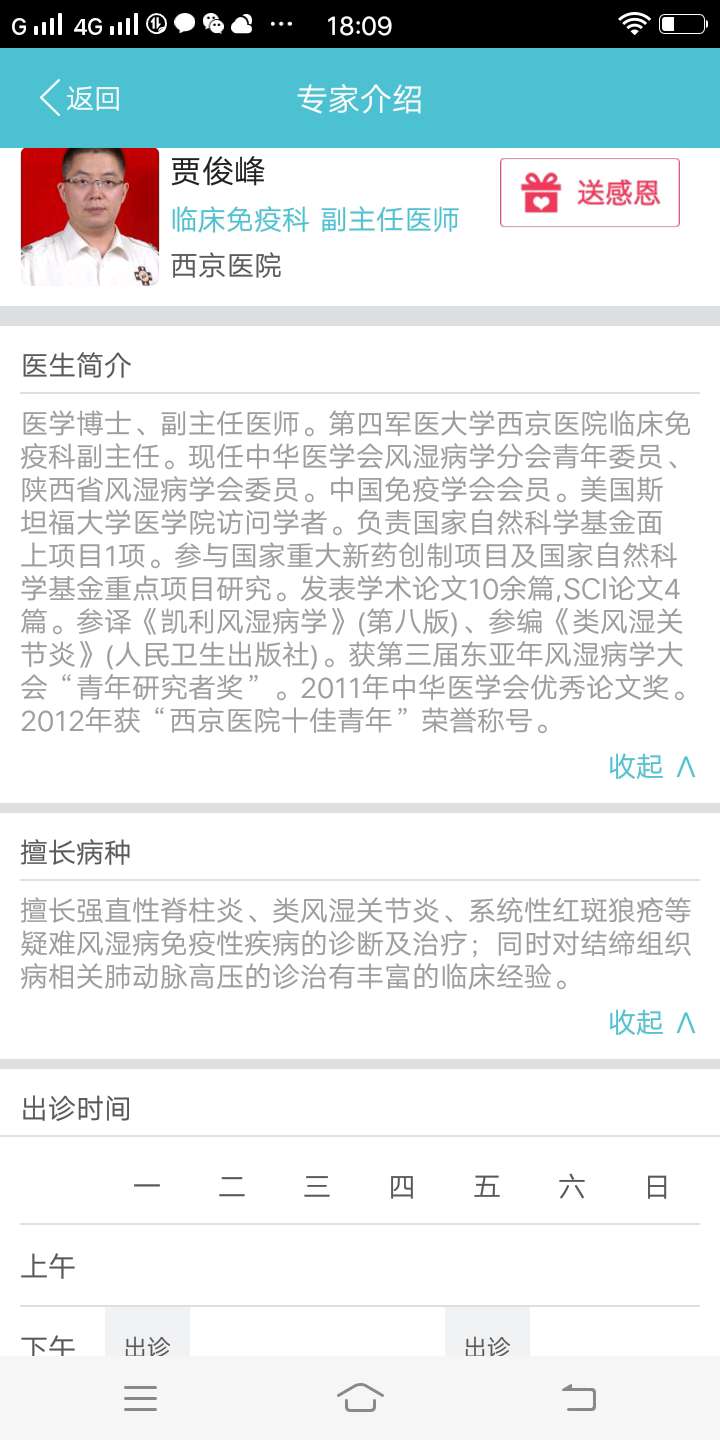Collapse the 擅长病种 section
This screenshot has width=720, height=1440.
pyautogui.click(x=651, y=1022)
